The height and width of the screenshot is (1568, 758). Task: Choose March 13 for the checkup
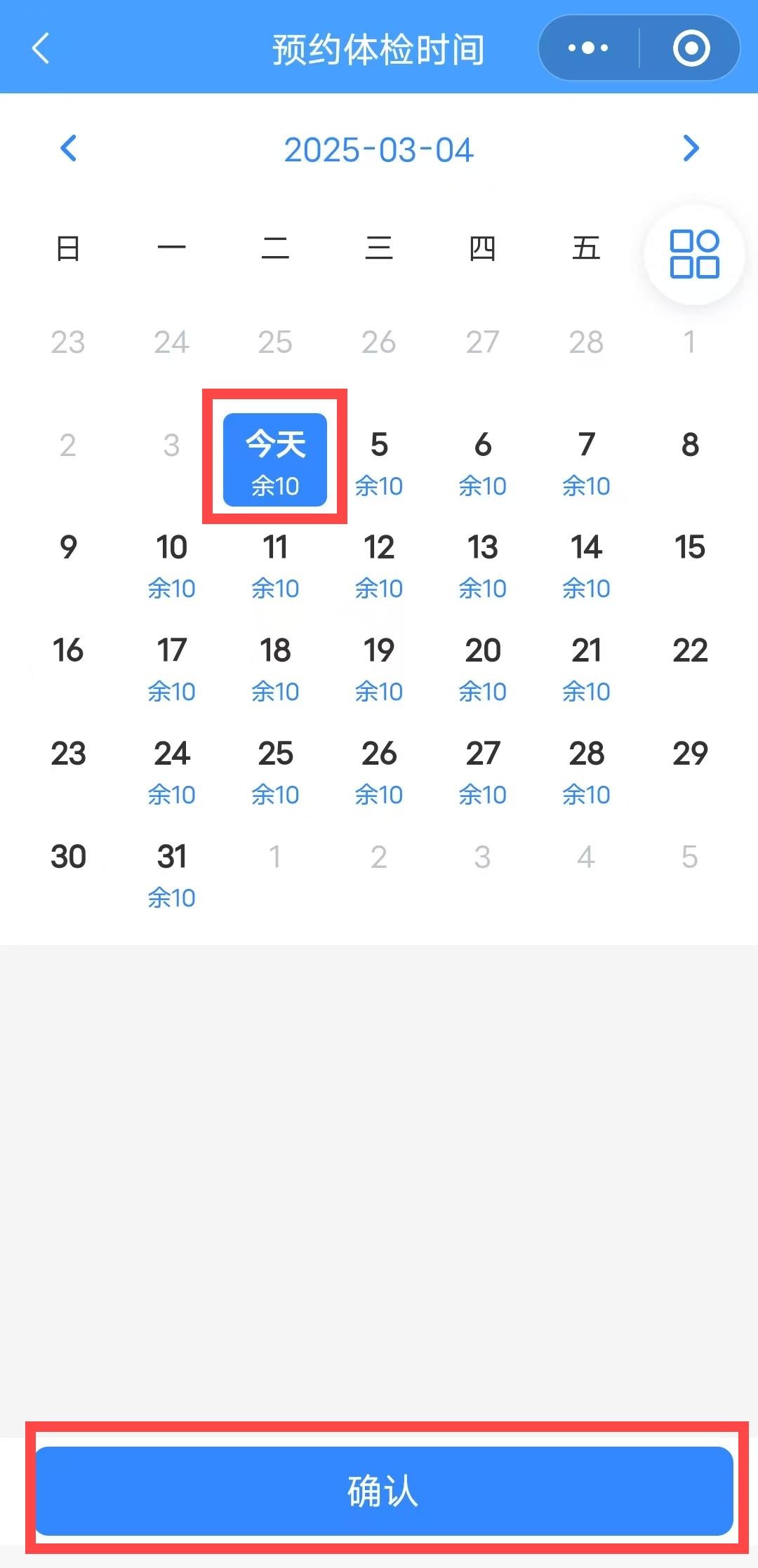[x=483, y=565]
